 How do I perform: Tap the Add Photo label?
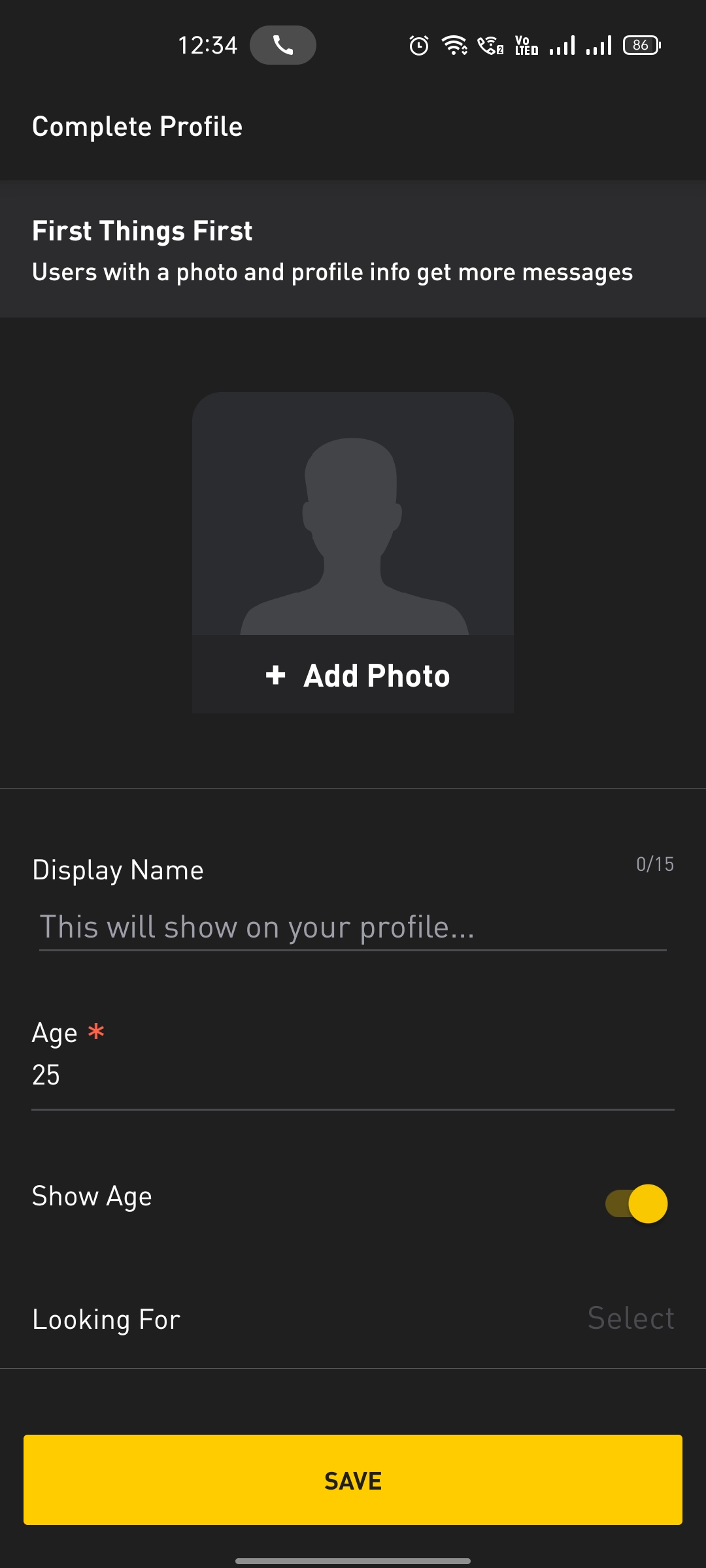coord(376,676)
